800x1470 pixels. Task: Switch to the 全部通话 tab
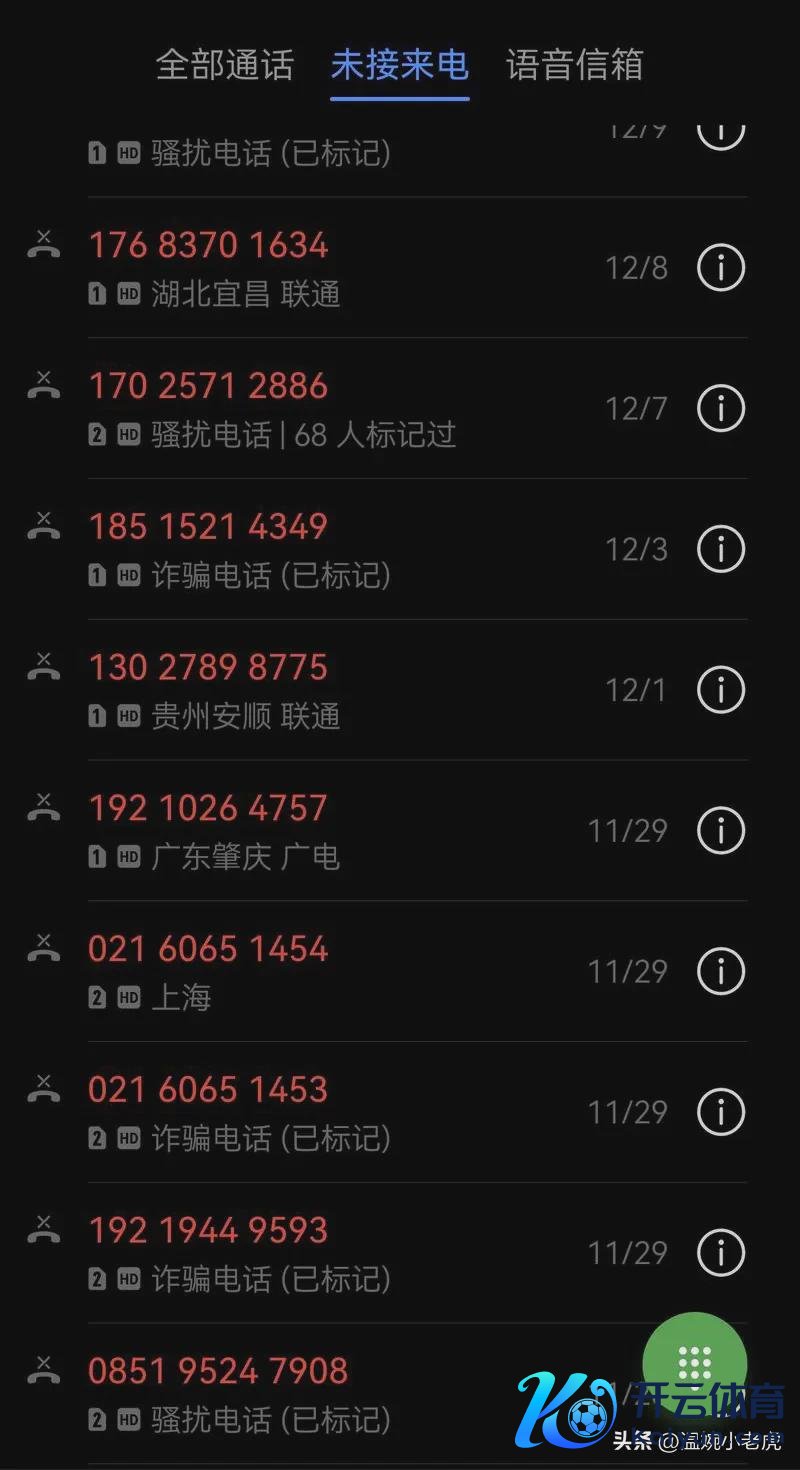tap(225, 66)
